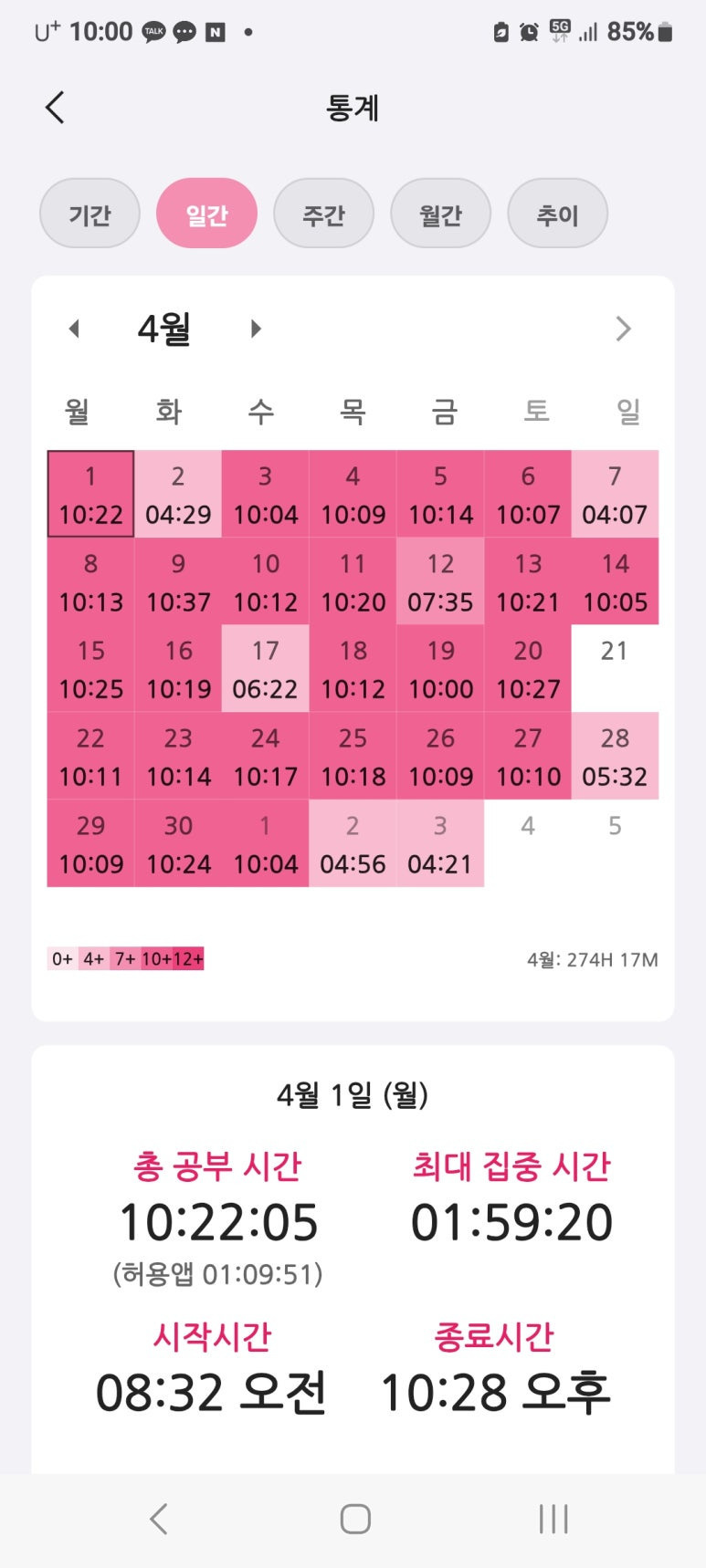Viewport: 706px width, 1568px height.
Task: Select April 17 with 06:22
Action: 266,669
